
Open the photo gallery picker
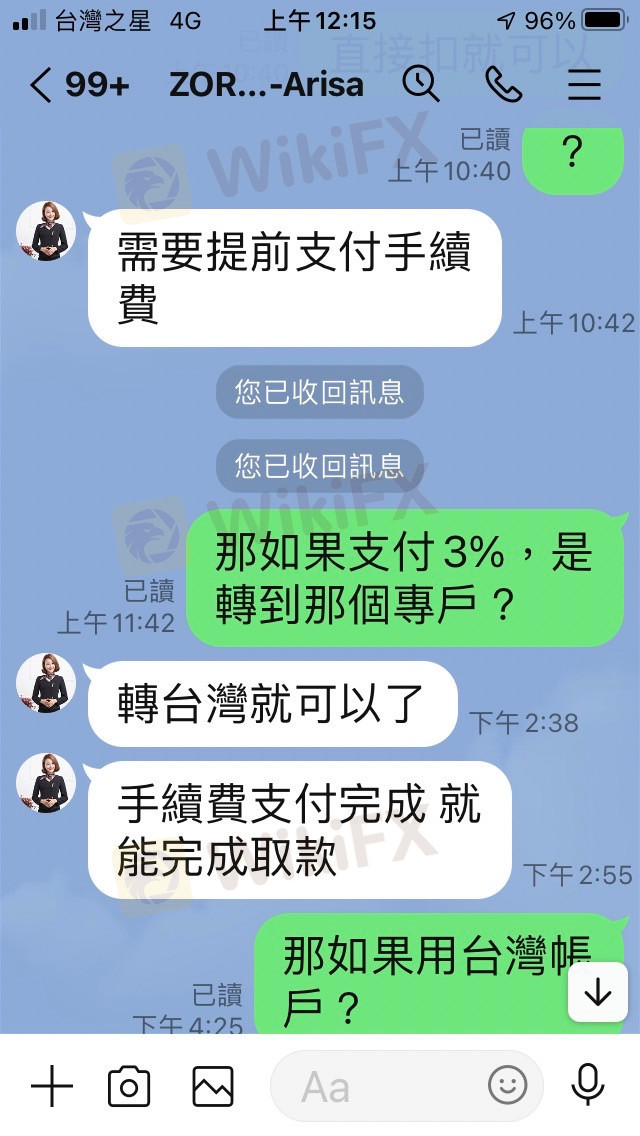coord(213,1086)
